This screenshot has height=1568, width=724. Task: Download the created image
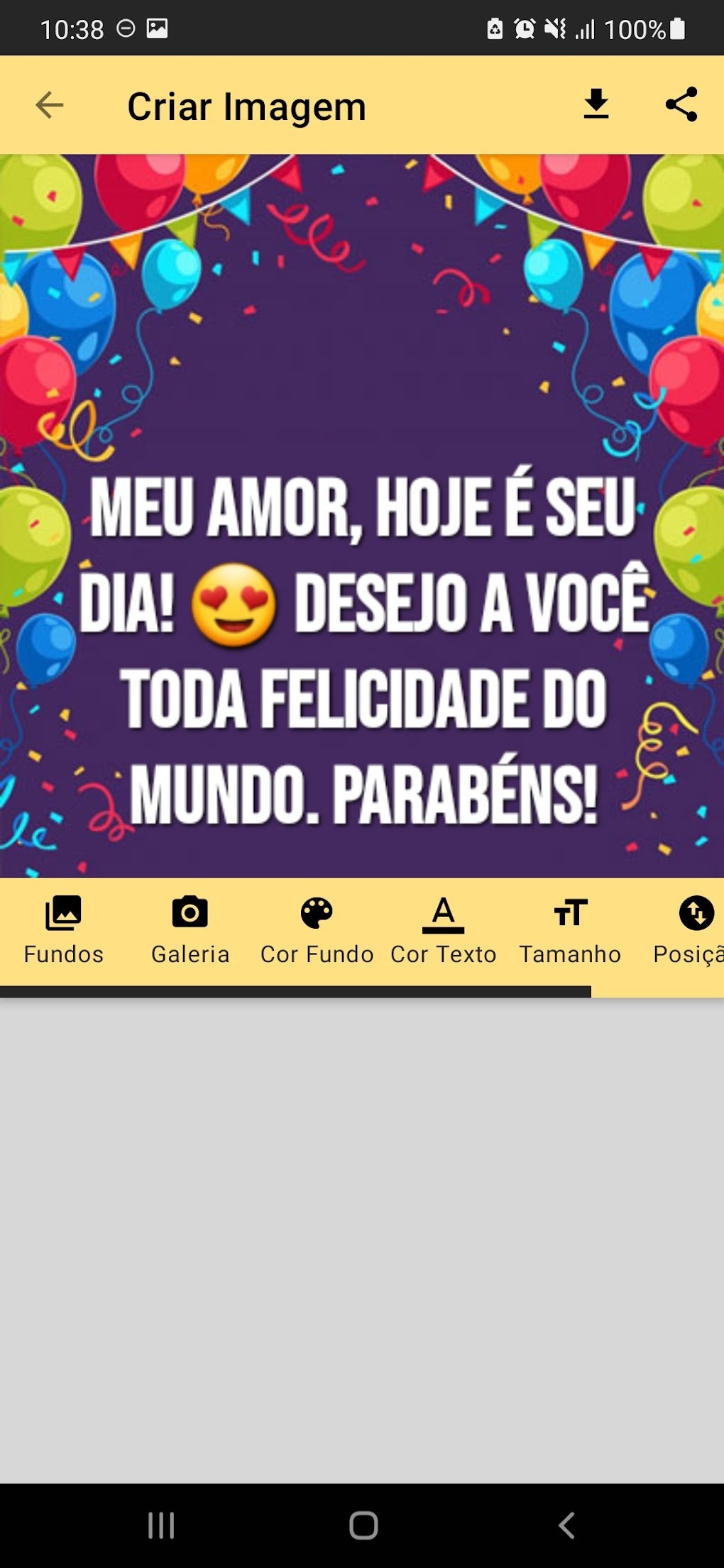coord(596,105)
